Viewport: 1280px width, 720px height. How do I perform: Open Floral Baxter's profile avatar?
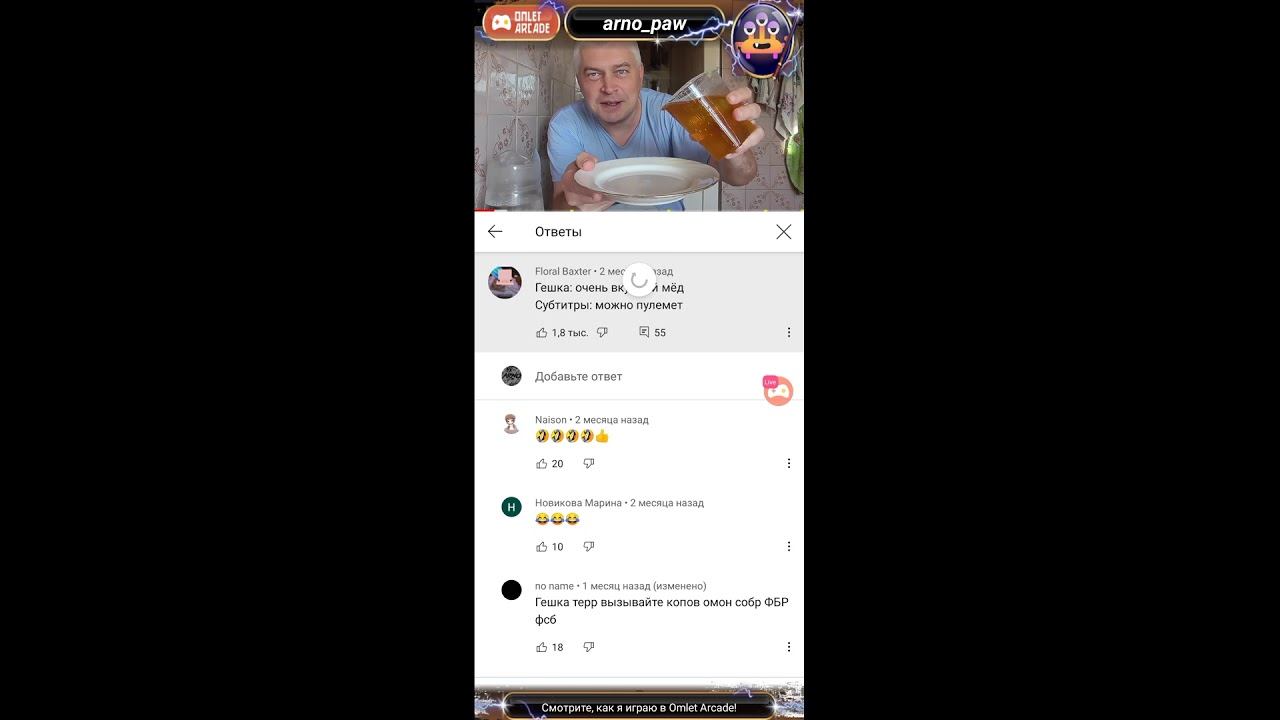coord(505,283)
